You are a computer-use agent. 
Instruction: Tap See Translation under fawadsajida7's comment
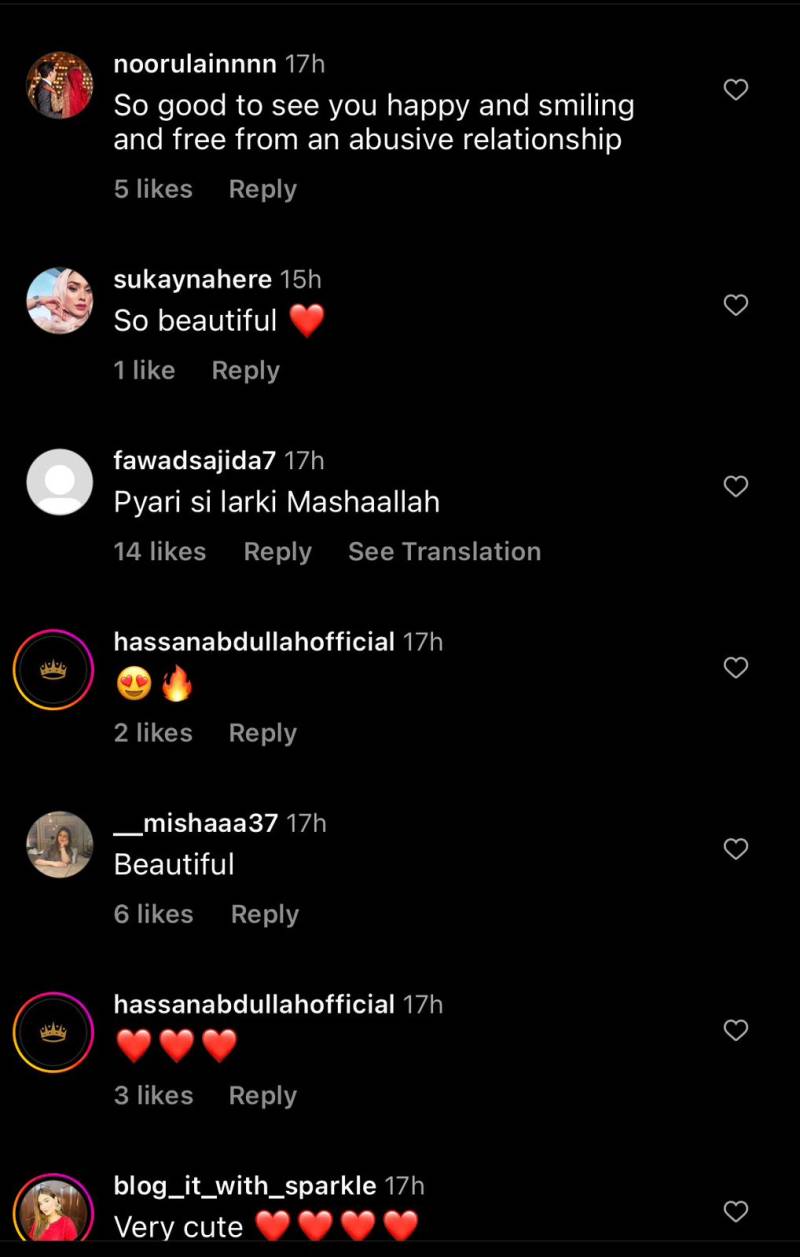click(x=444, y=551)
